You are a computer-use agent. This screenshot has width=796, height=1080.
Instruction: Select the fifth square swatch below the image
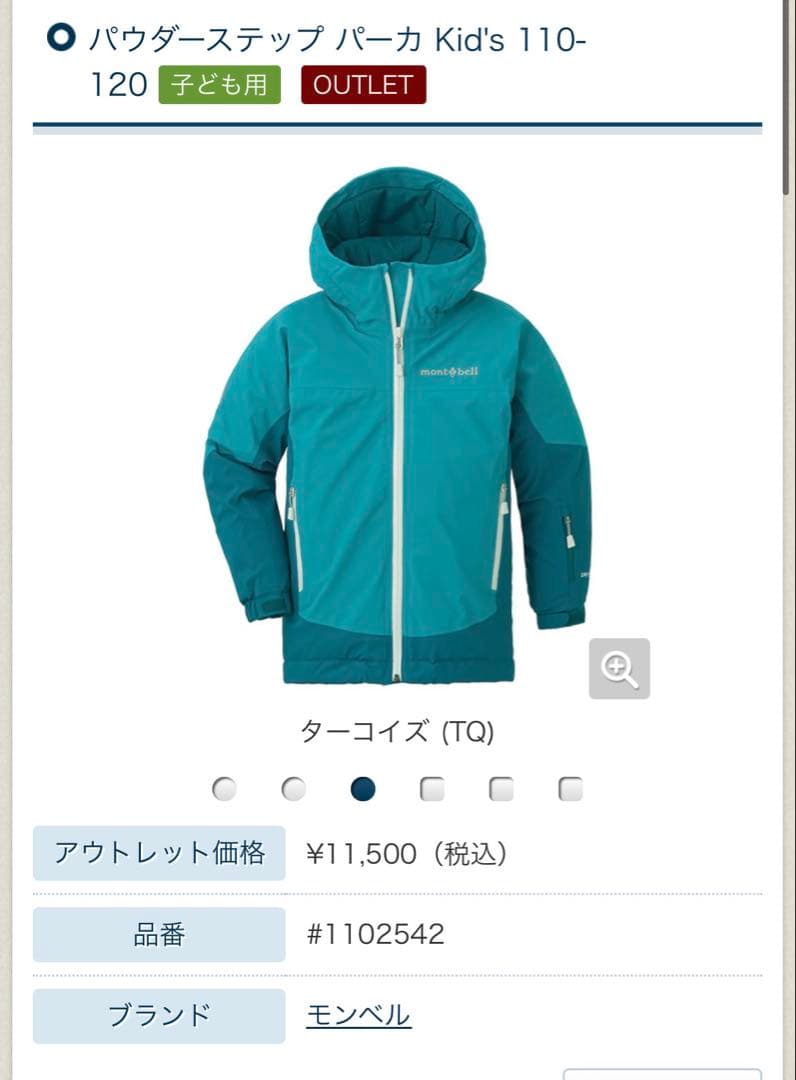500,790
